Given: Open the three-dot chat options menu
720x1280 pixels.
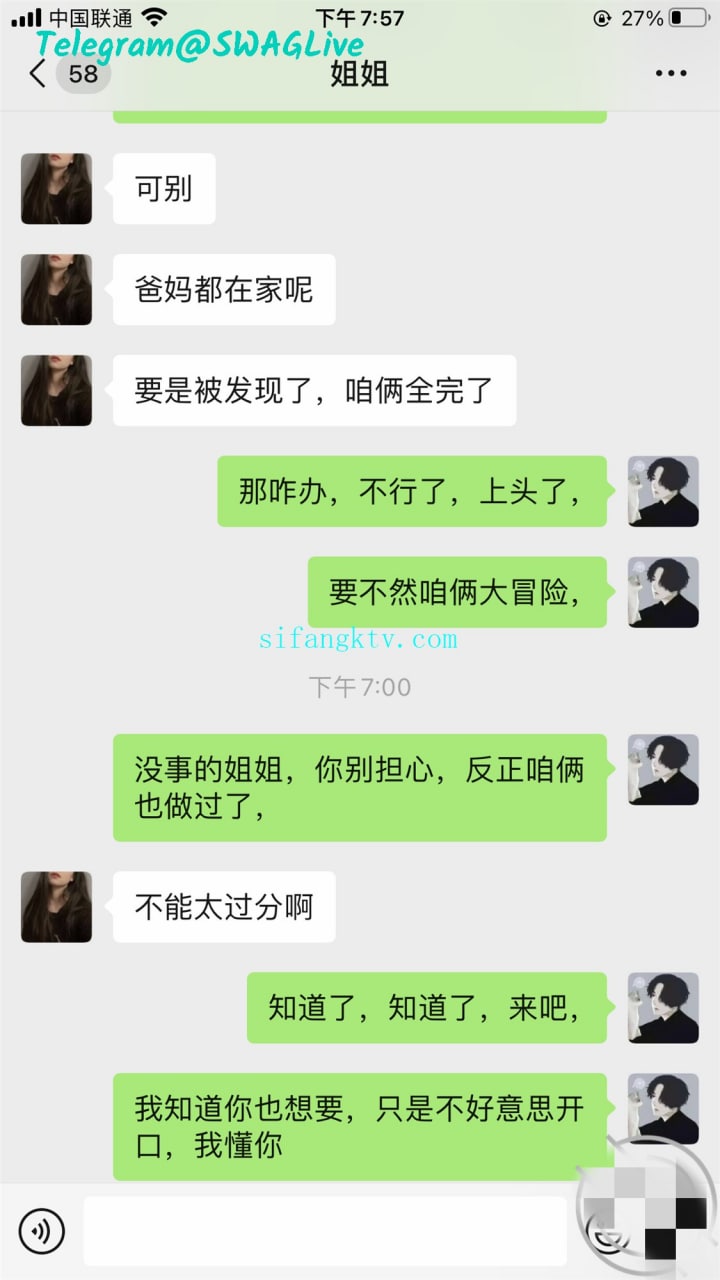Looking at the screenshot, I should (x=670, y=73).
